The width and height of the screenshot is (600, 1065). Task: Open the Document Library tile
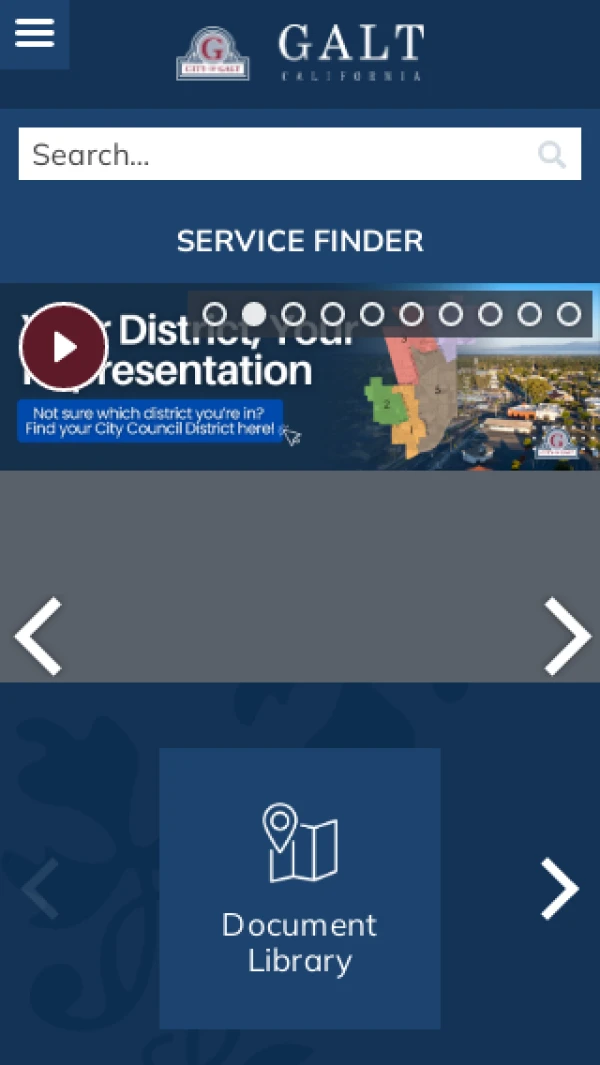300,888
